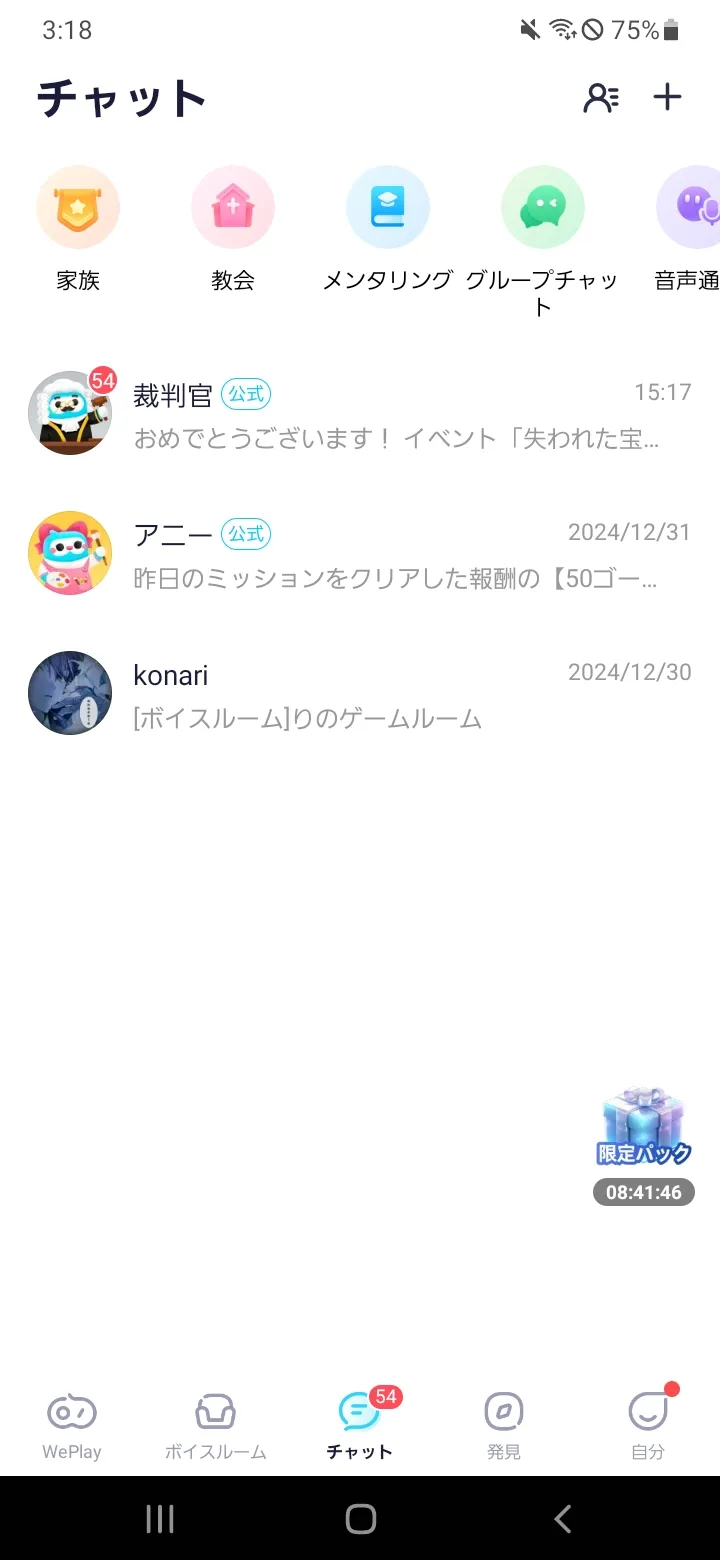720x1560 pixels.
Task: Tap the plus icon to add
Action: click(x=667, y=97)
